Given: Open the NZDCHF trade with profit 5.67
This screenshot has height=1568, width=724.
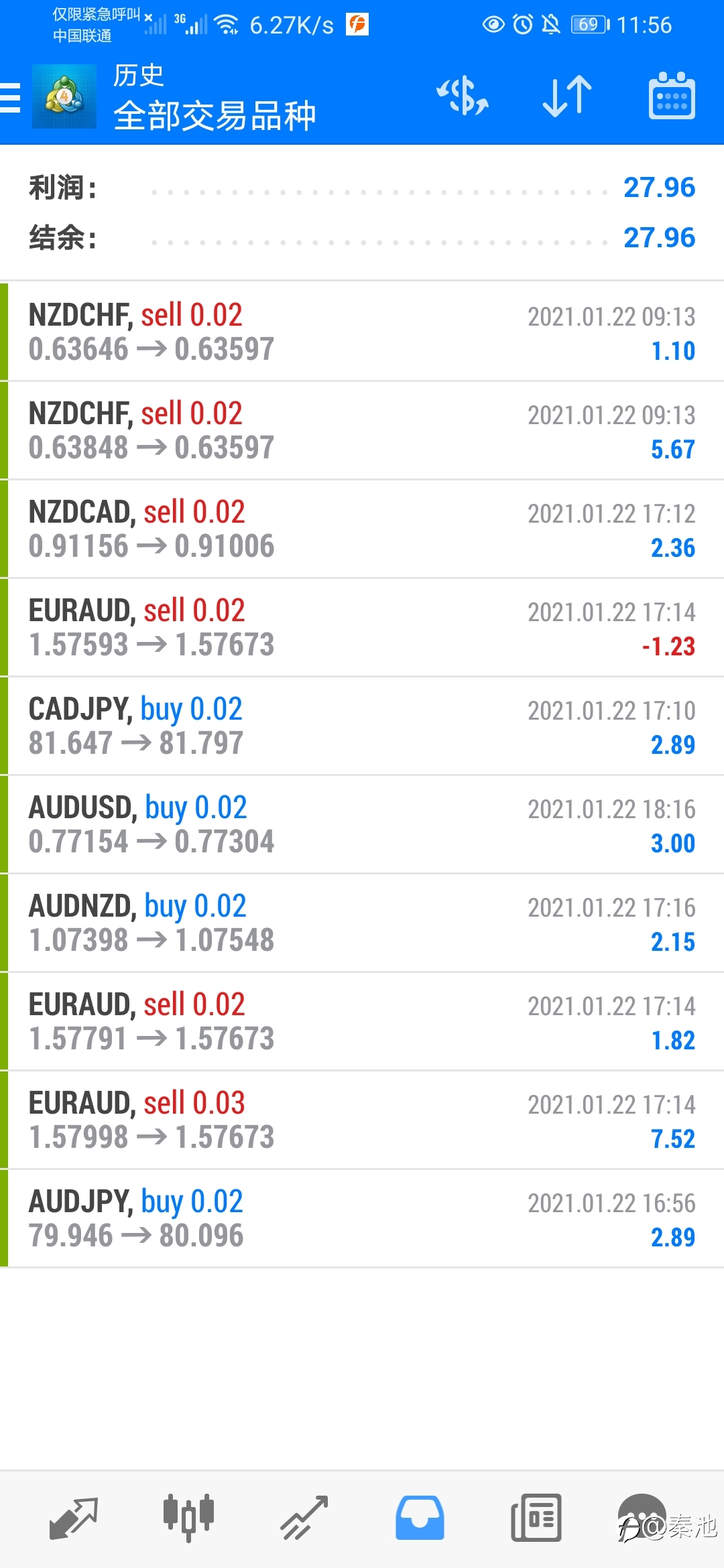Looking at the screenshot, I should click(362, 430).
